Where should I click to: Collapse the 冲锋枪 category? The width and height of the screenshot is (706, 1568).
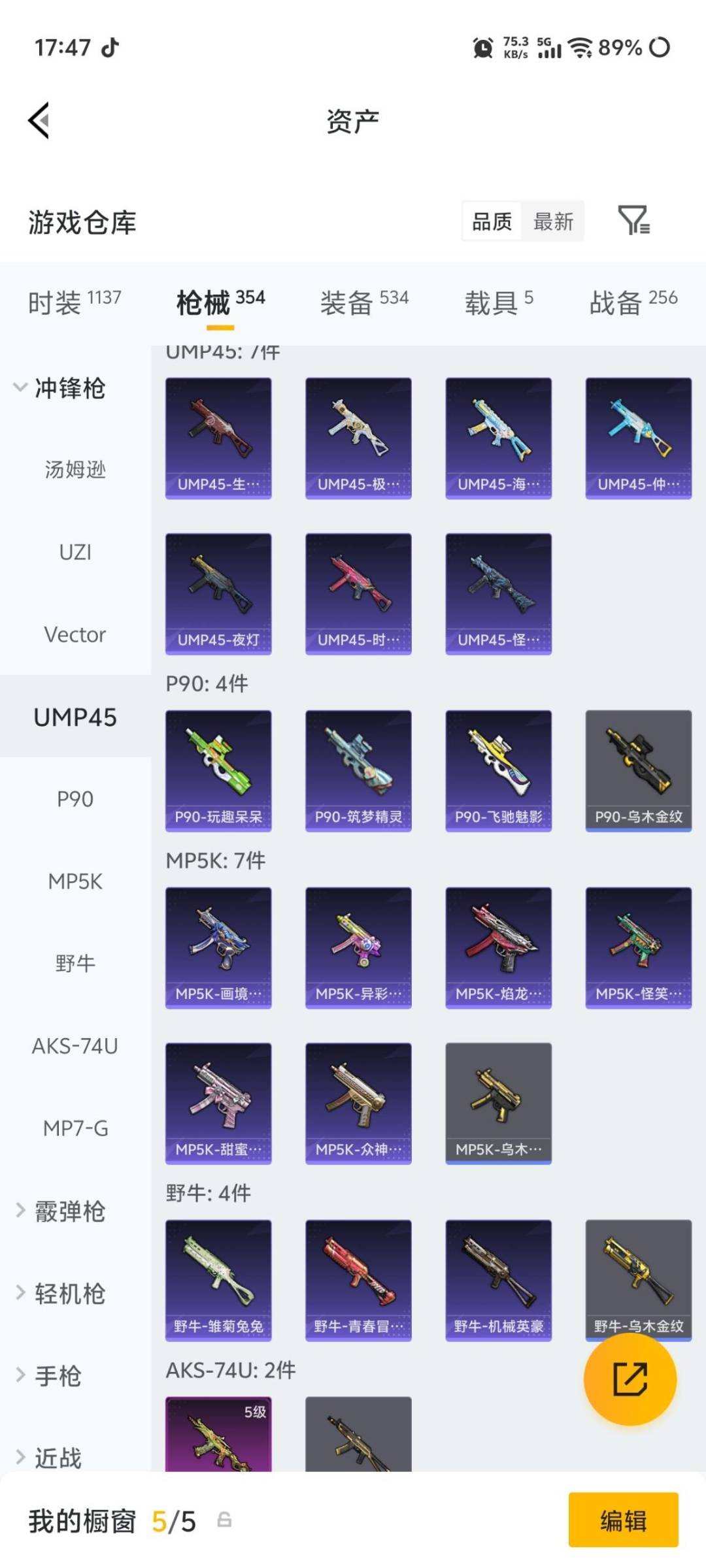[x=60, y=388]
